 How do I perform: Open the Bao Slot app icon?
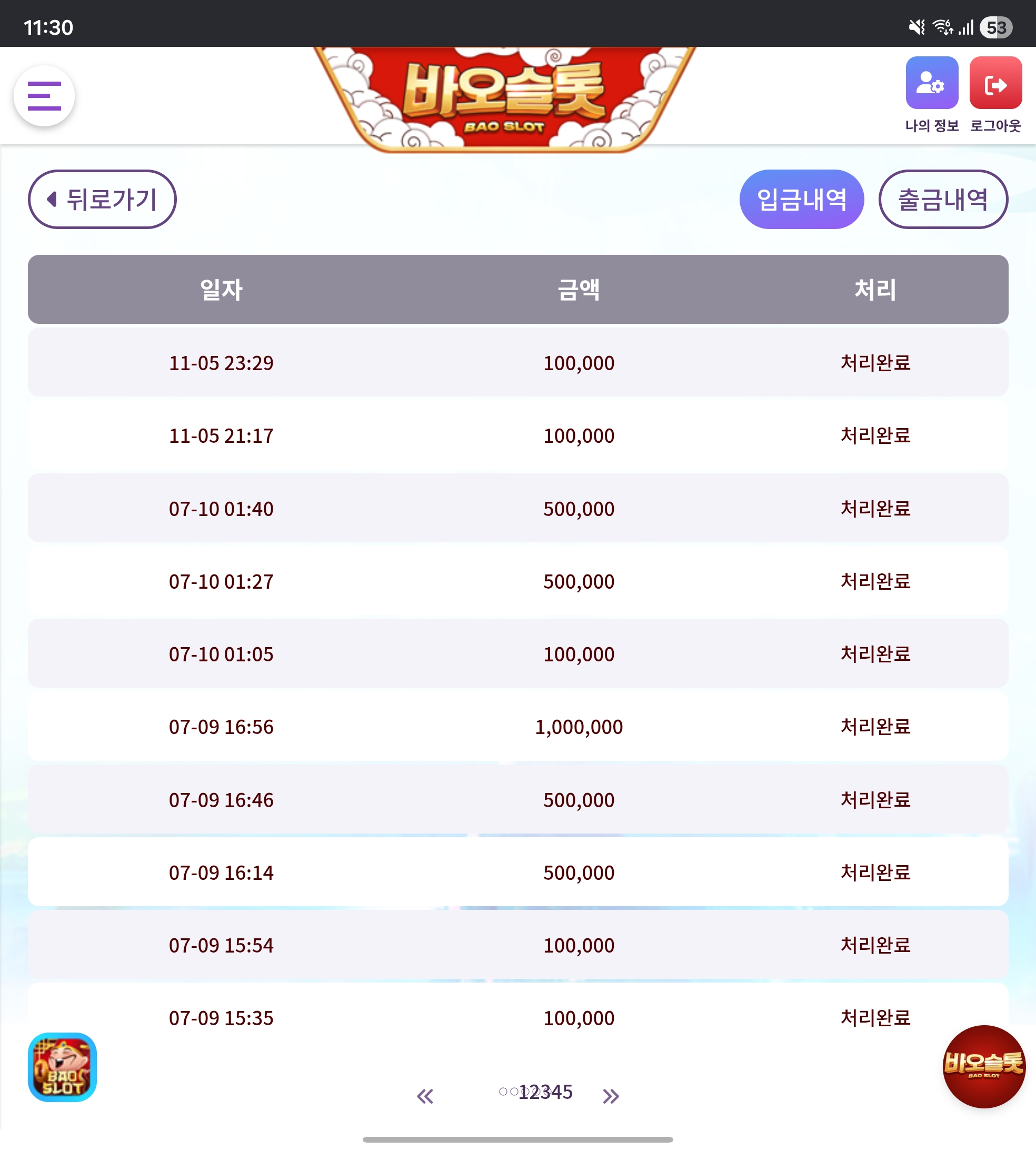pos(62,1067)
